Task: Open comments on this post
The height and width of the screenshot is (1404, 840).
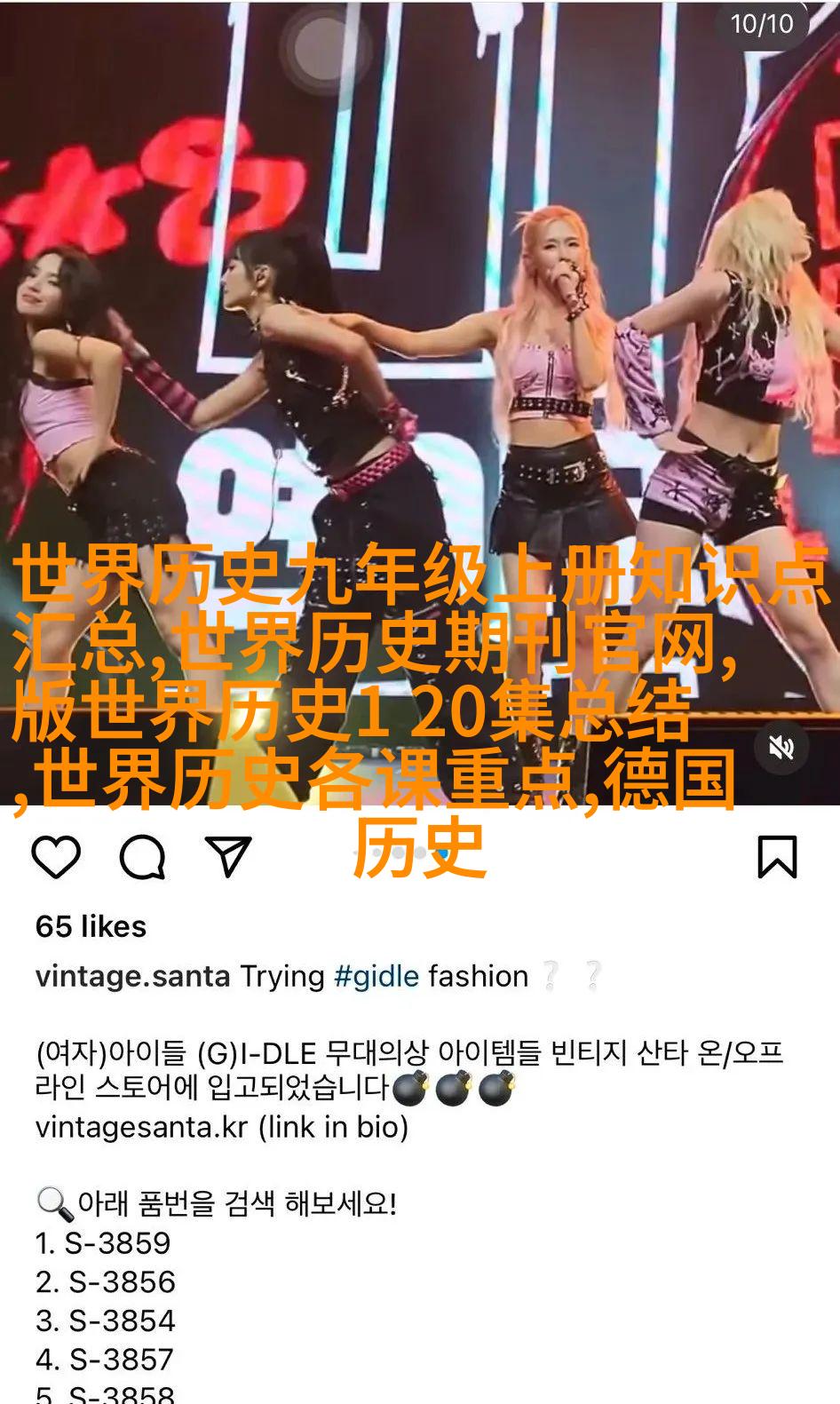Action: (142, 857)
